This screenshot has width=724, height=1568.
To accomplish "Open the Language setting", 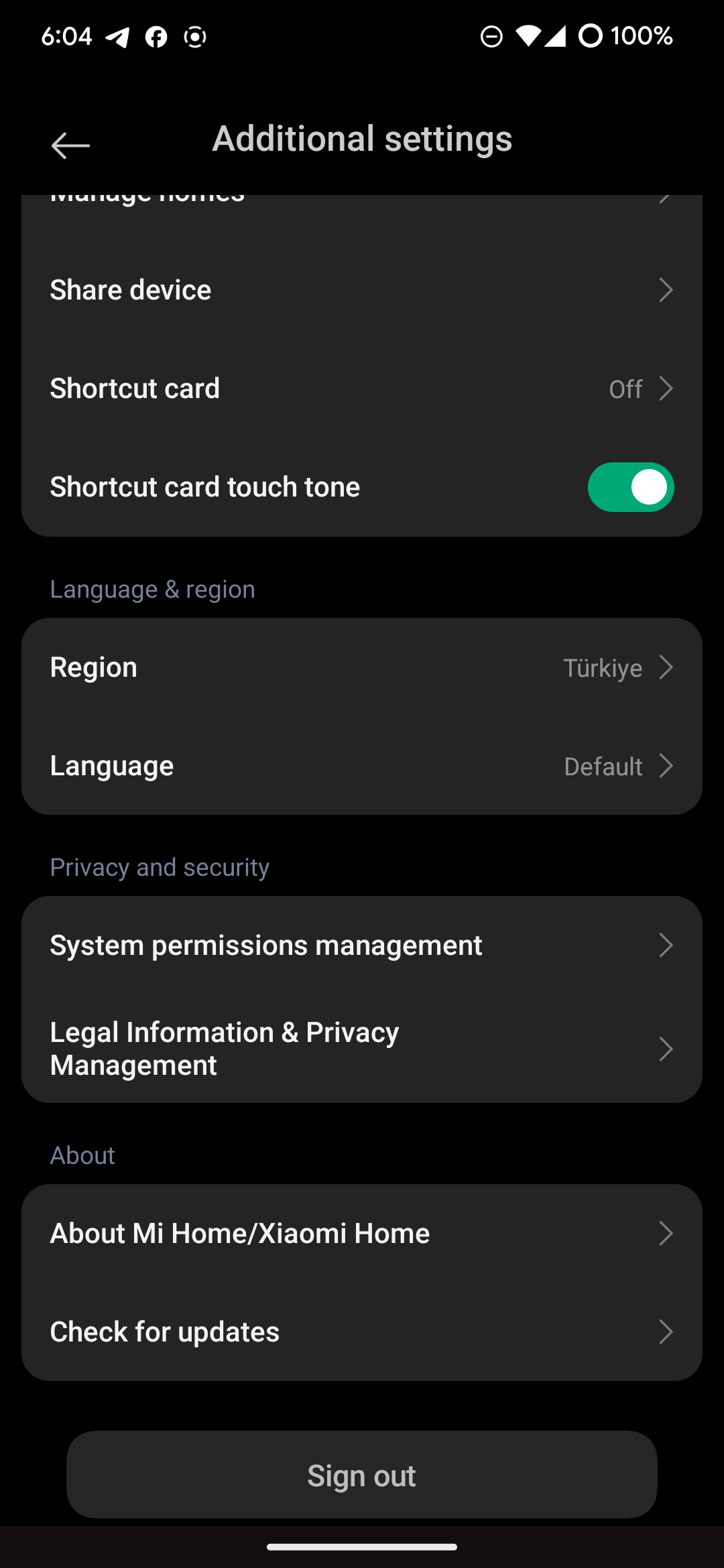I will pyautogui.click(x=362, y=766).
